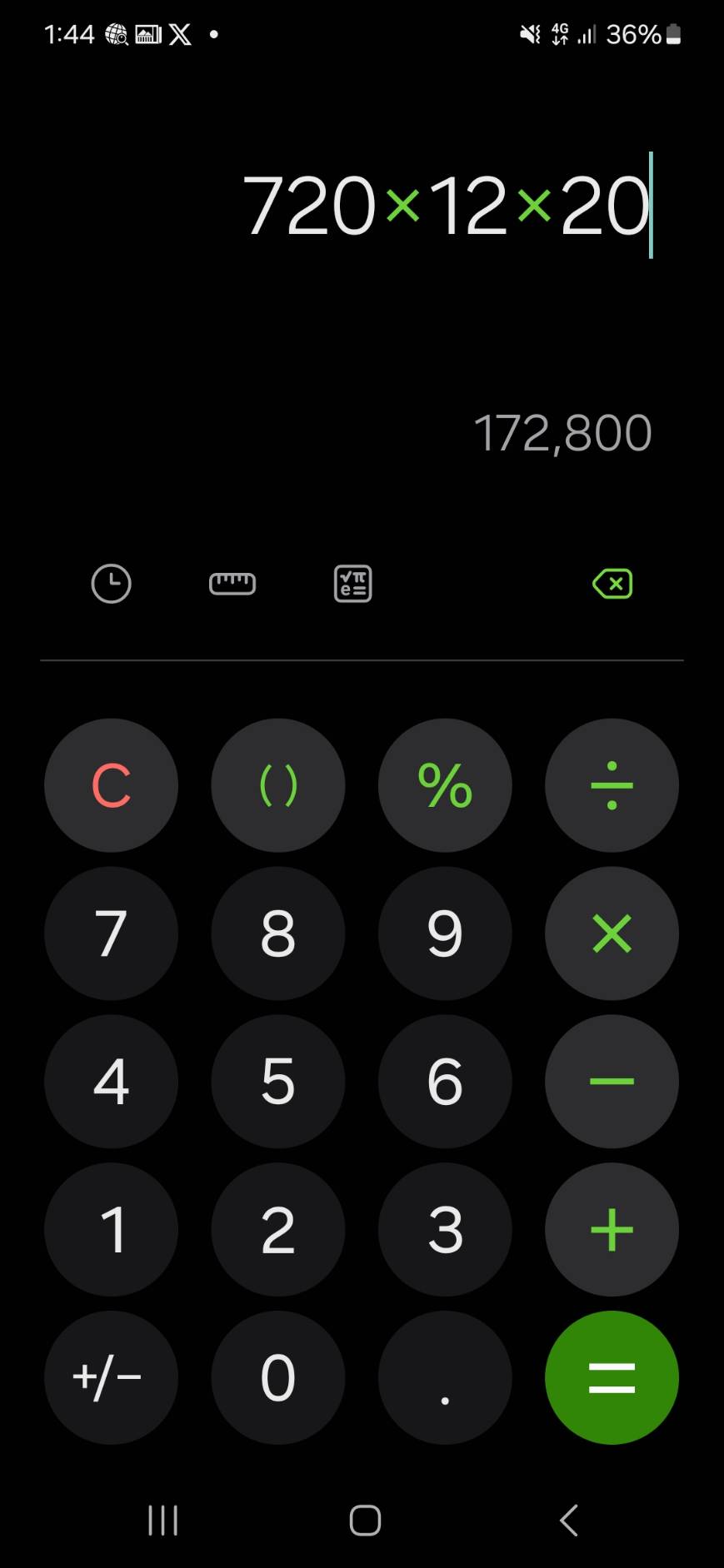The image size is (724, 1568).
Task: Select the minus operator
Action: (x=612, y=1081)
